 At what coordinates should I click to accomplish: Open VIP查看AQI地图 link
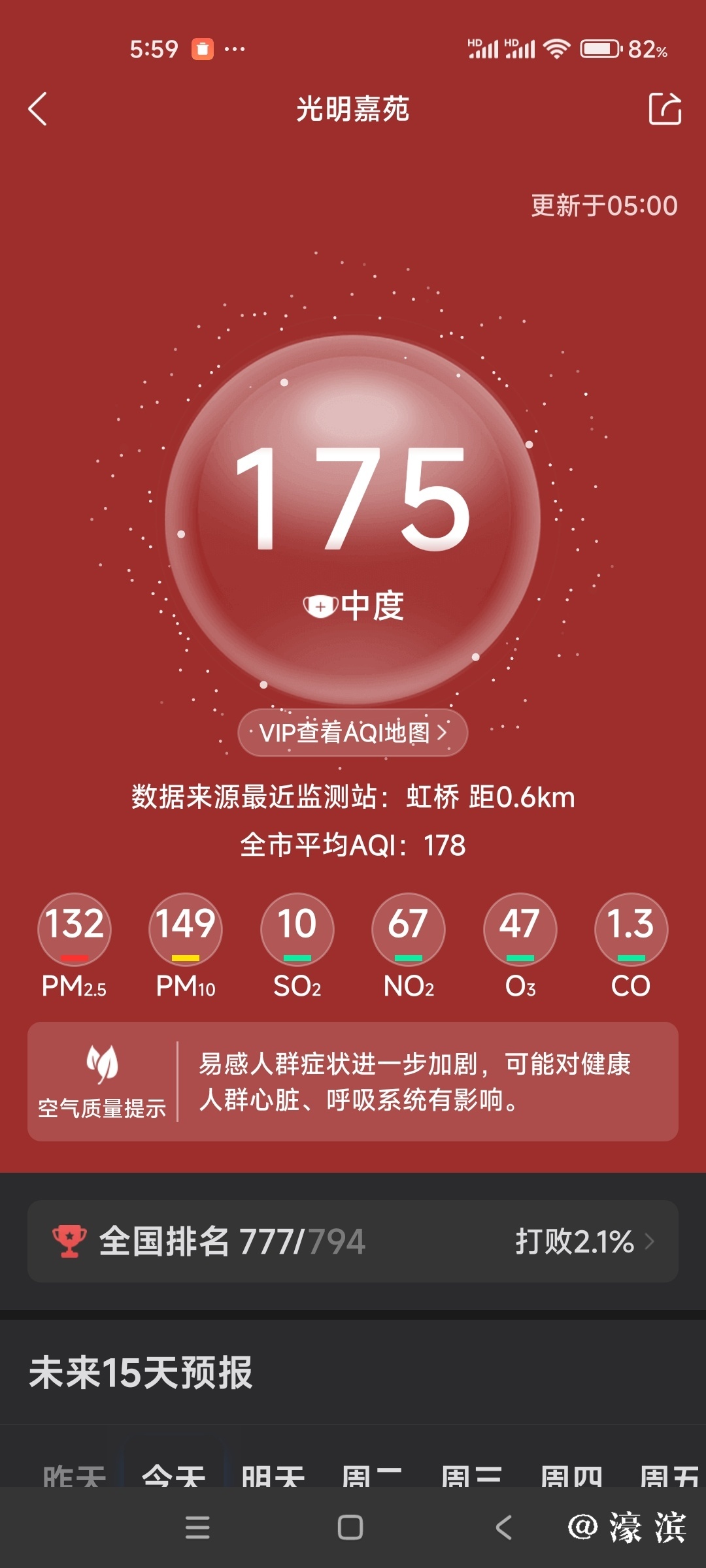(x=353, y=732)
